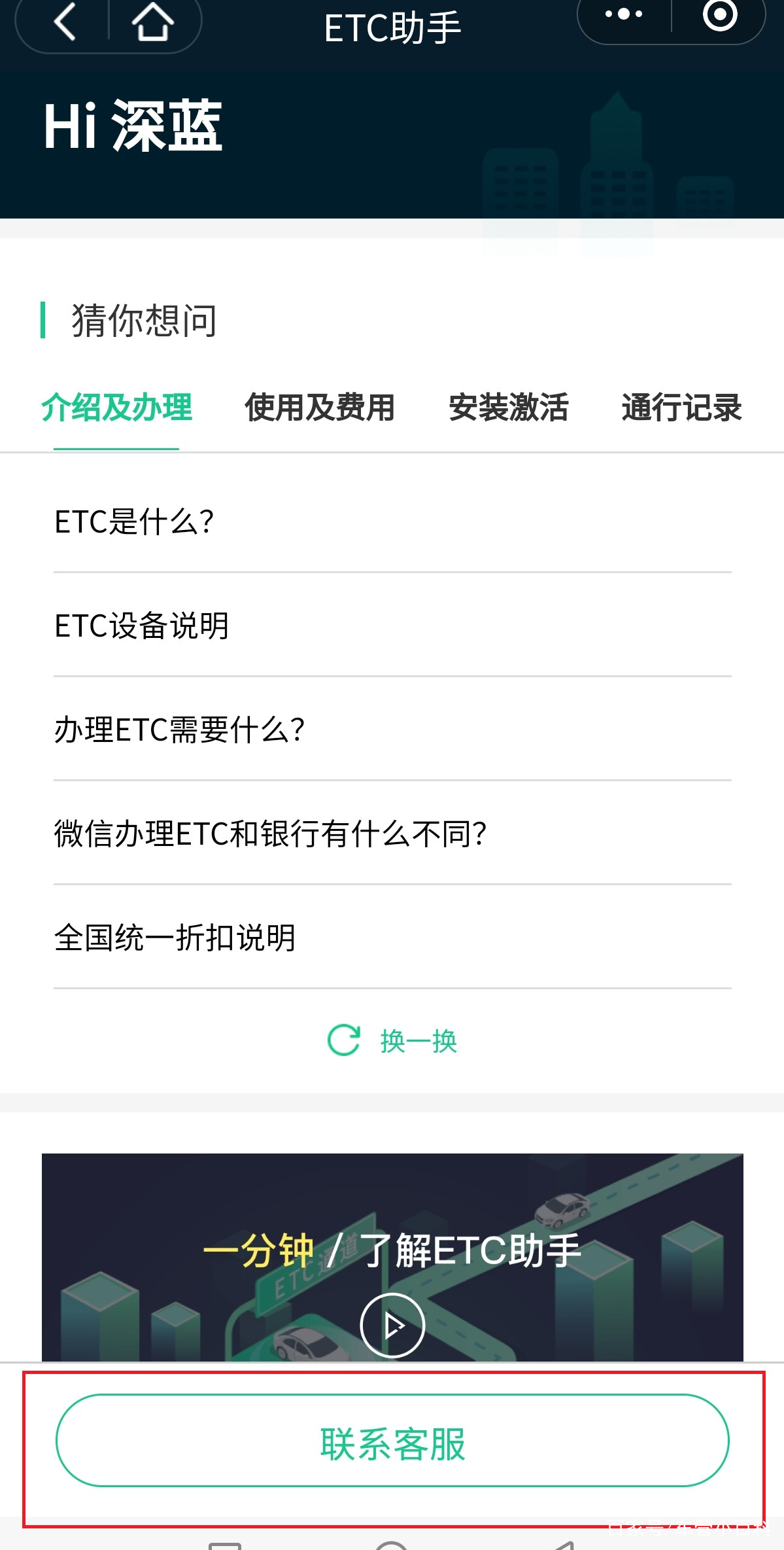The height and width of the screenshot is (1550, 784).
Task: Open the ETC设备说明 question
Action: 141,625
